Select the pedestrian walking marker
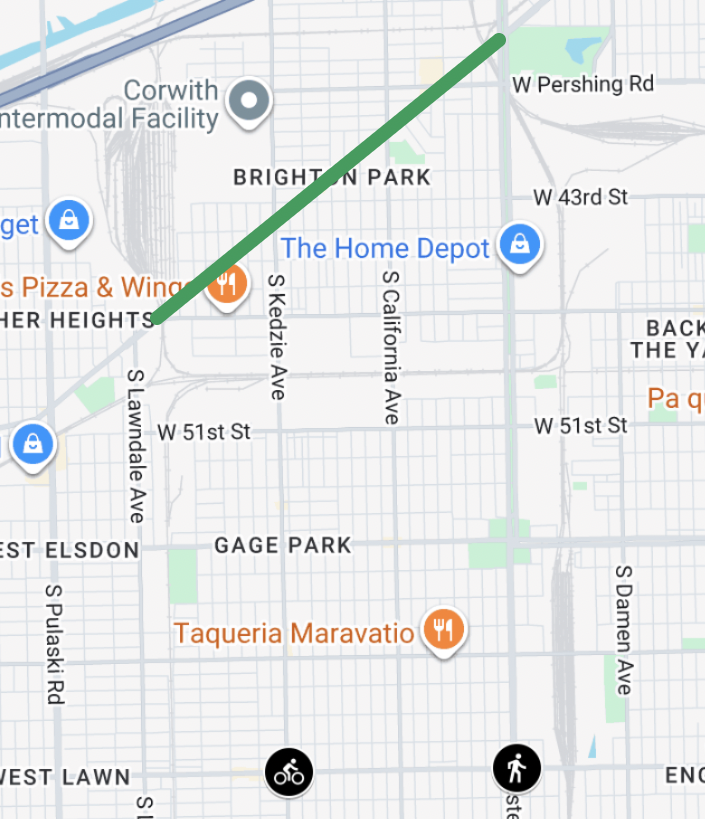The image size is (705, 819). pyautogui.click(x=516, y=769)
